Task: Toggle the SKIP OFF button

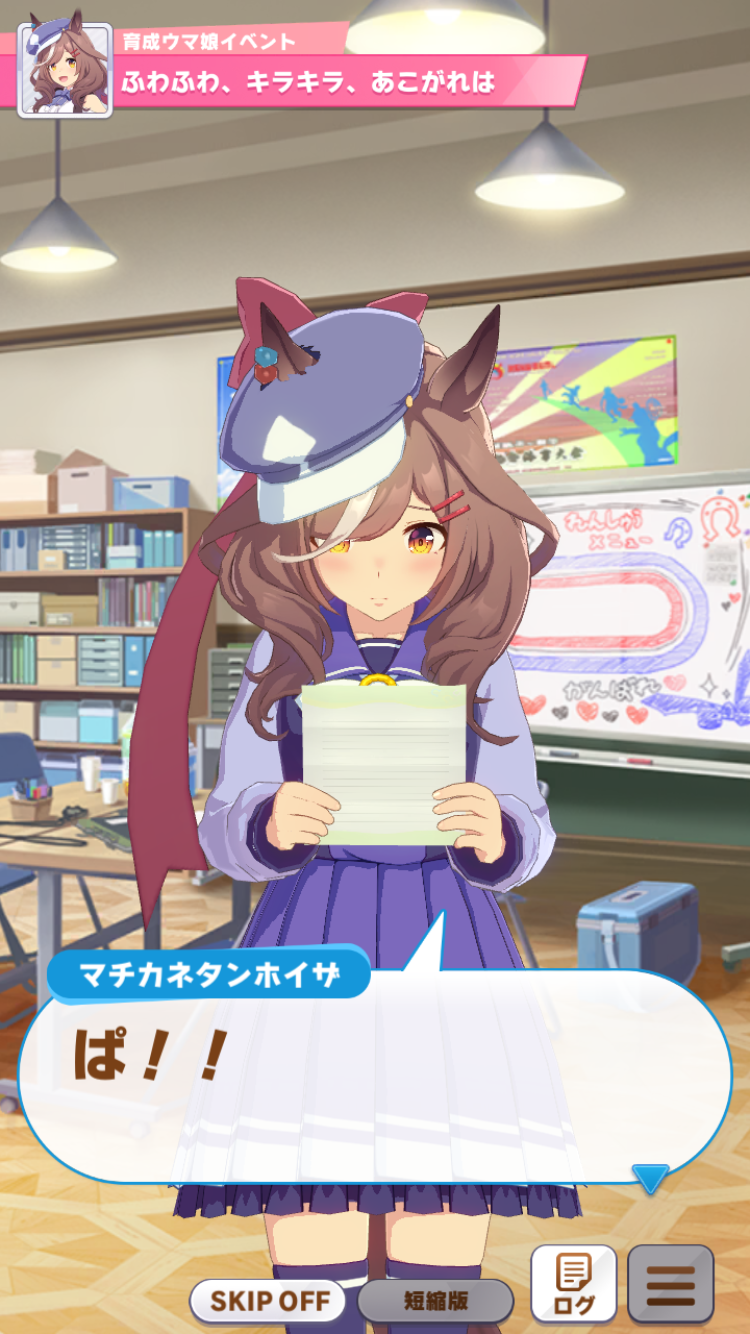Action: click(x=268, y=1301)
